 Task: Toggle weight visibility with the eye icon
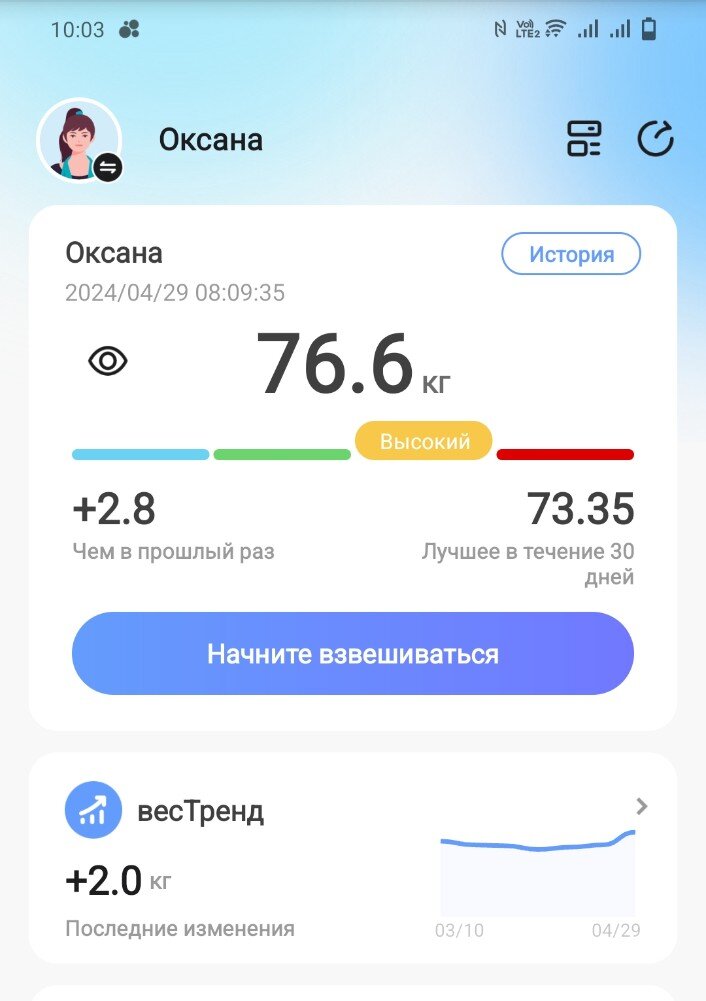(x=108, y=361)
